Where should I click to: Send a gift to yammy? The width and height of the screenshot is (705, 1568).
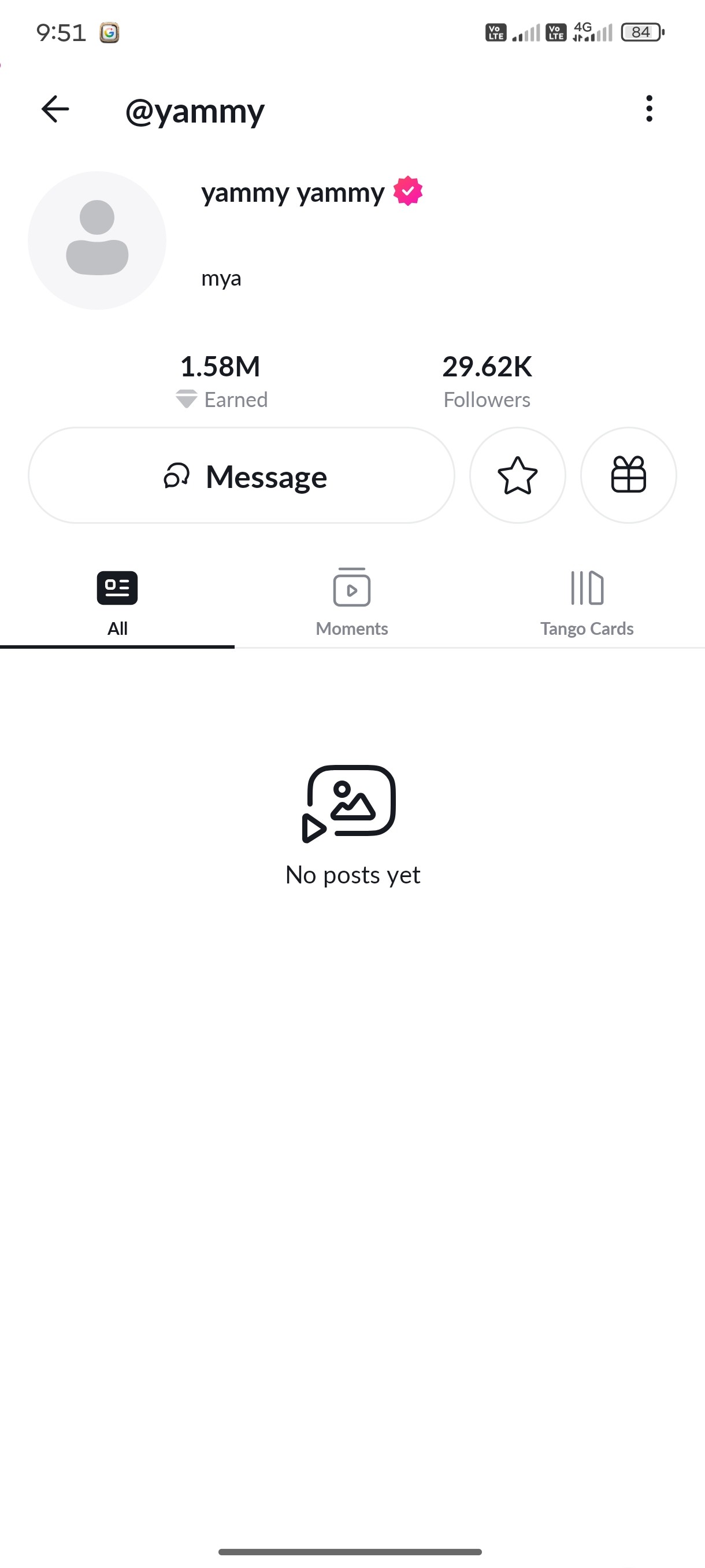628,475
